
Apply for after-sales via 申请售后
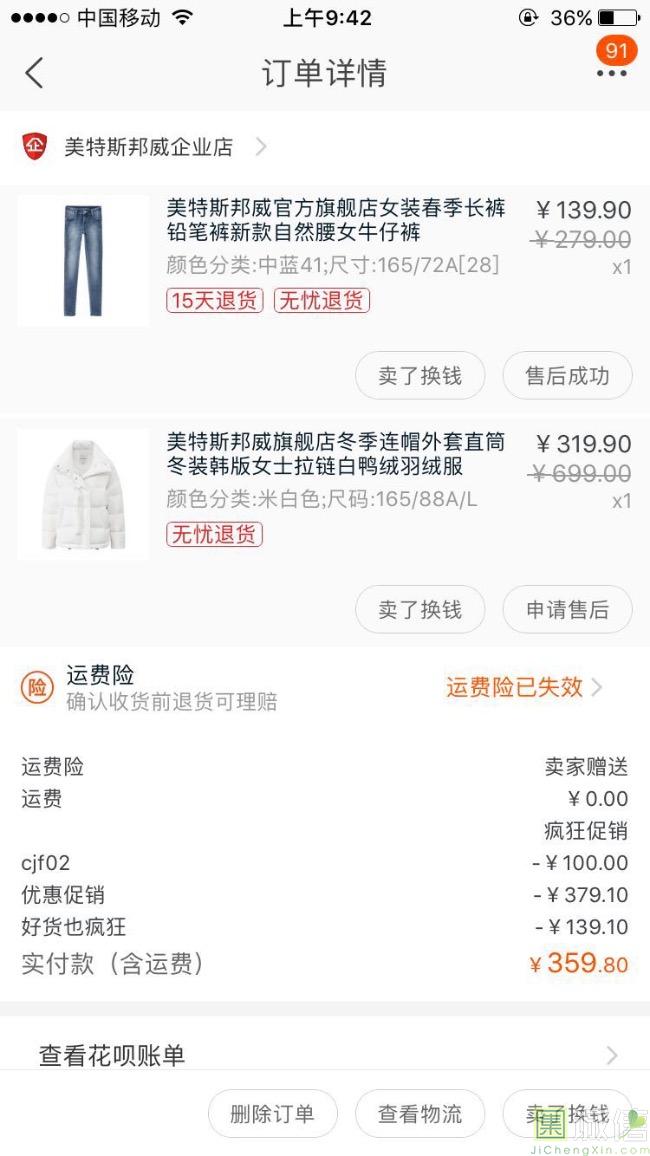[x=567, y=610]
